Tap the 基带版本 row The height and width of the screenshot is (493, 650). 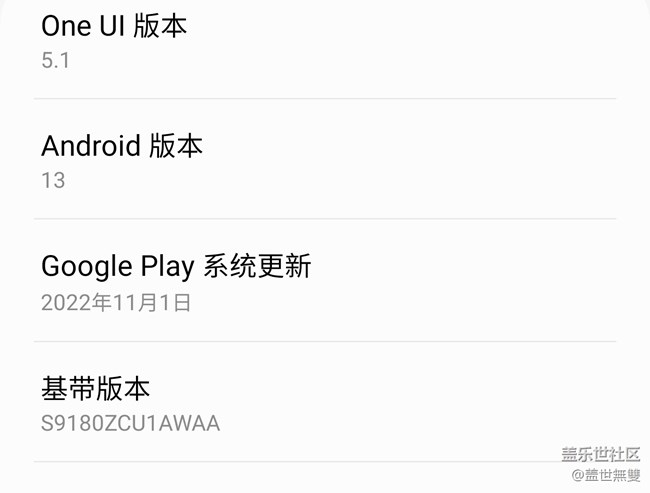click(324, 403)
